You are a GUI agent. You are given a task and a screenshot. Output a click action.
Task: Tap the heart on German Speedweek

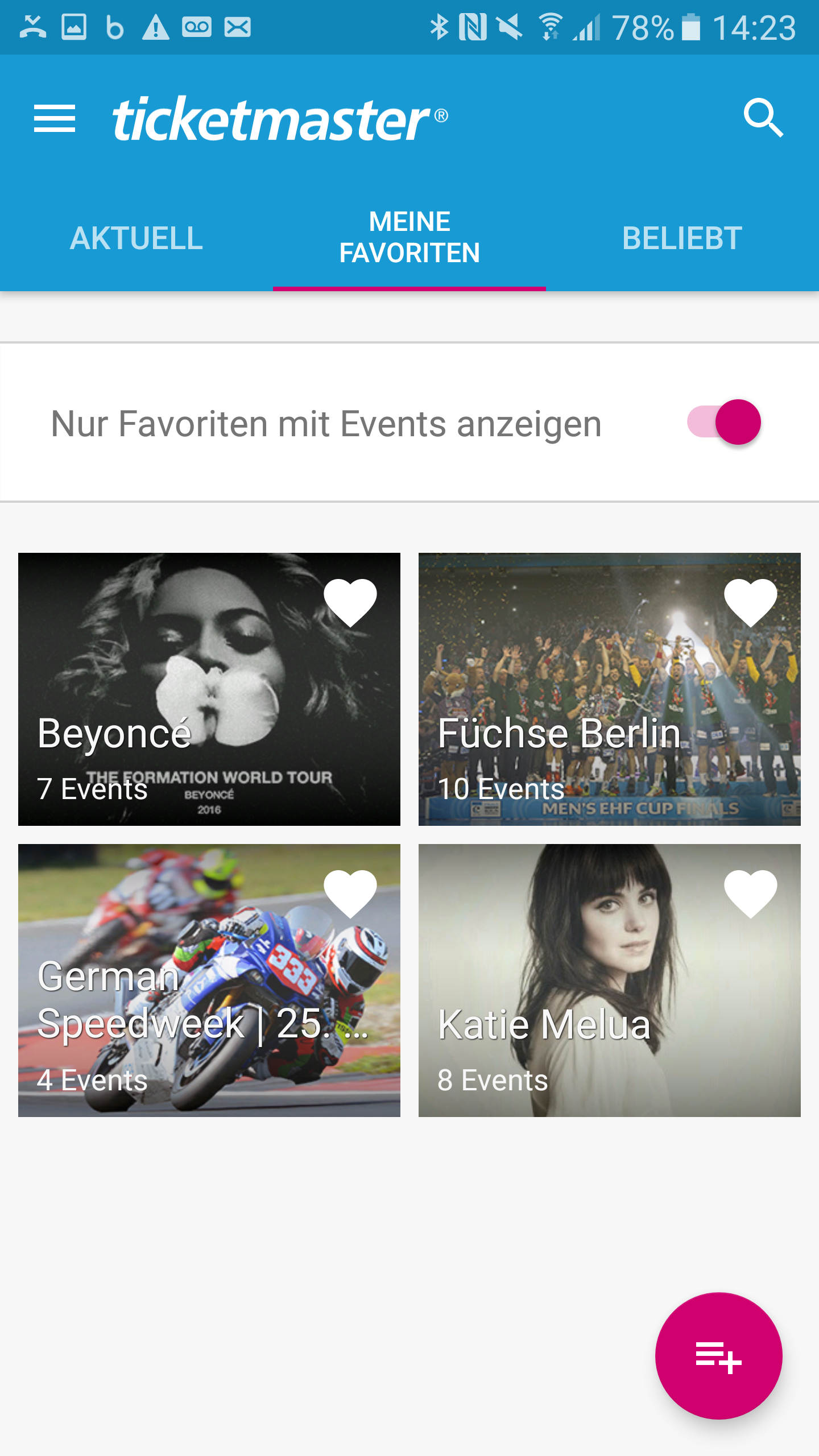click(x=350, y=894)
